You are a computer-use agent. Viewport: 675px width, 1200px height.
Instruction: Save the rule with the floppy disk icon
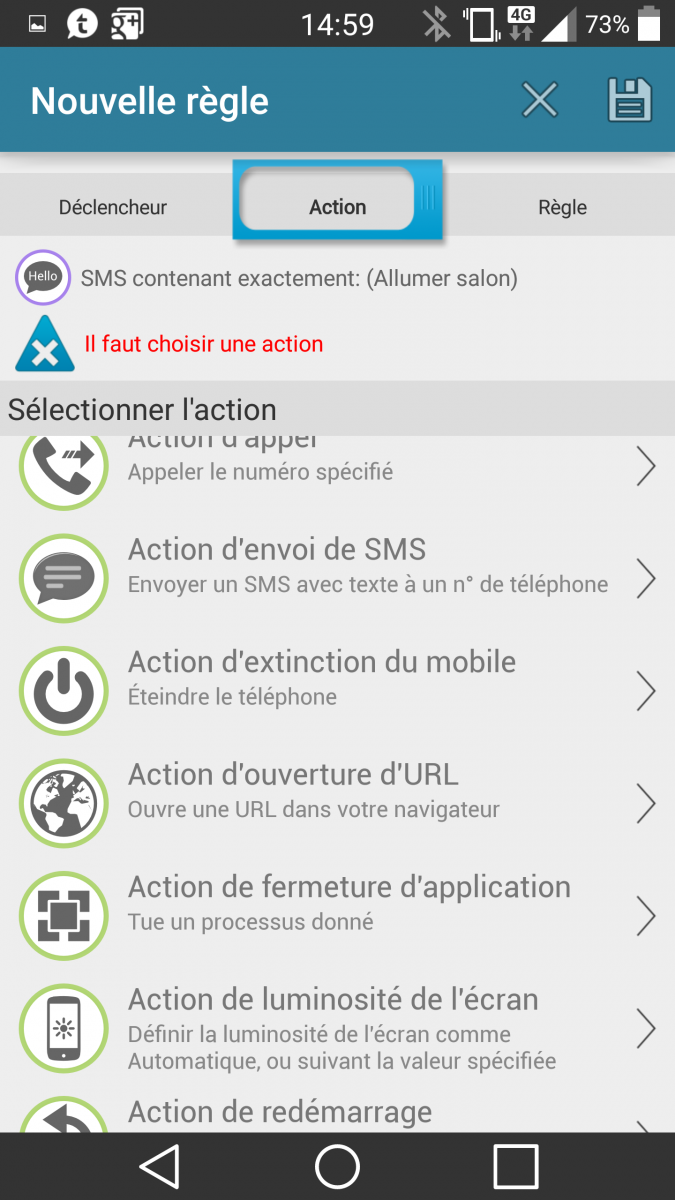tap(629, 101)
